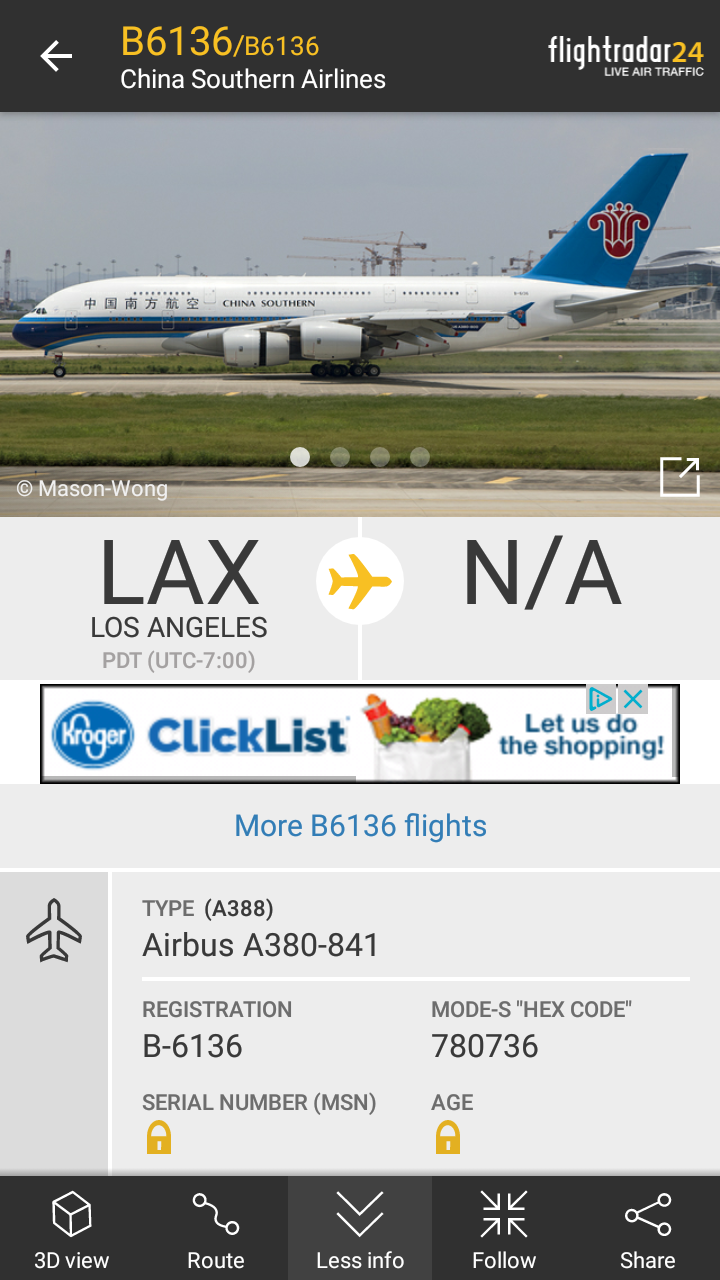Go back using the arrow icon

pos(56,56)
